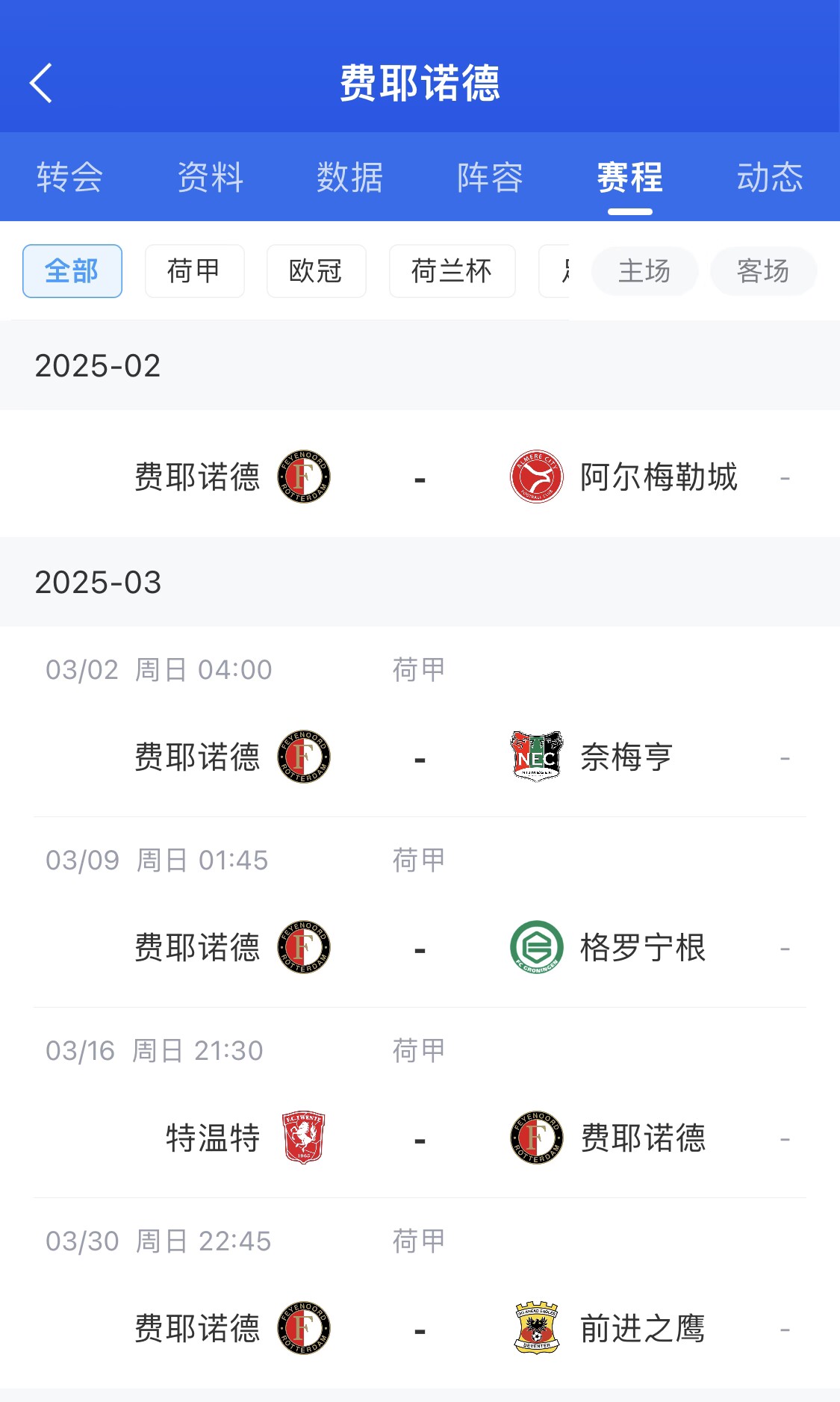
Task: Select the 赛程 tab
Action: click(x=629, y=178)
